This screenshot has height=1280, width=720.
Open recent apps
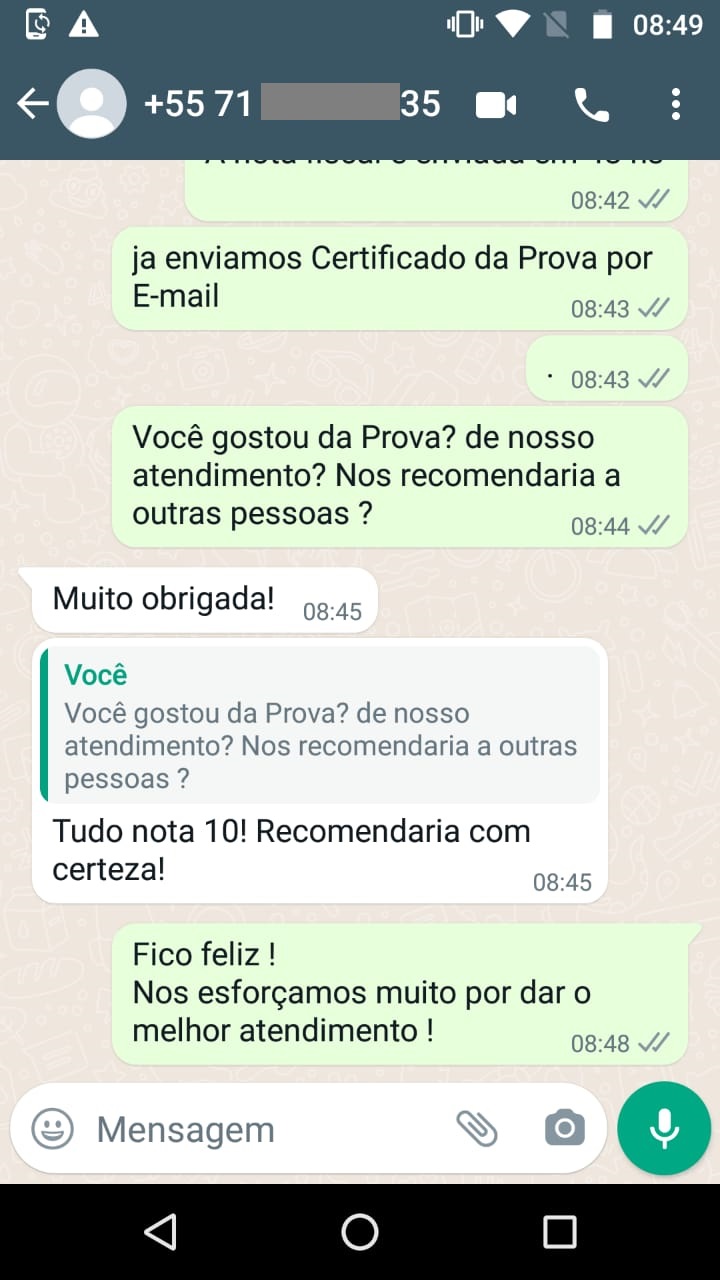click(559, 1232)
